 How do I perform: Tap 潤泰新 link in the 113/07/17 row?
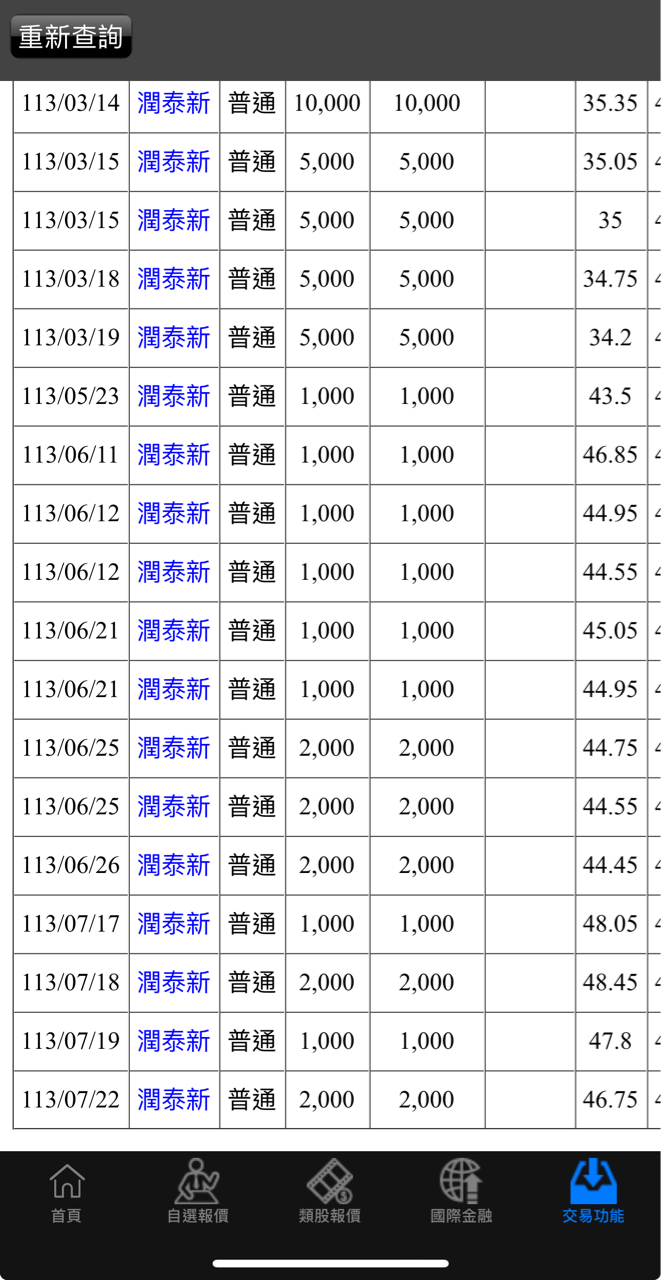pyautogui.click(x=174, y=924)
